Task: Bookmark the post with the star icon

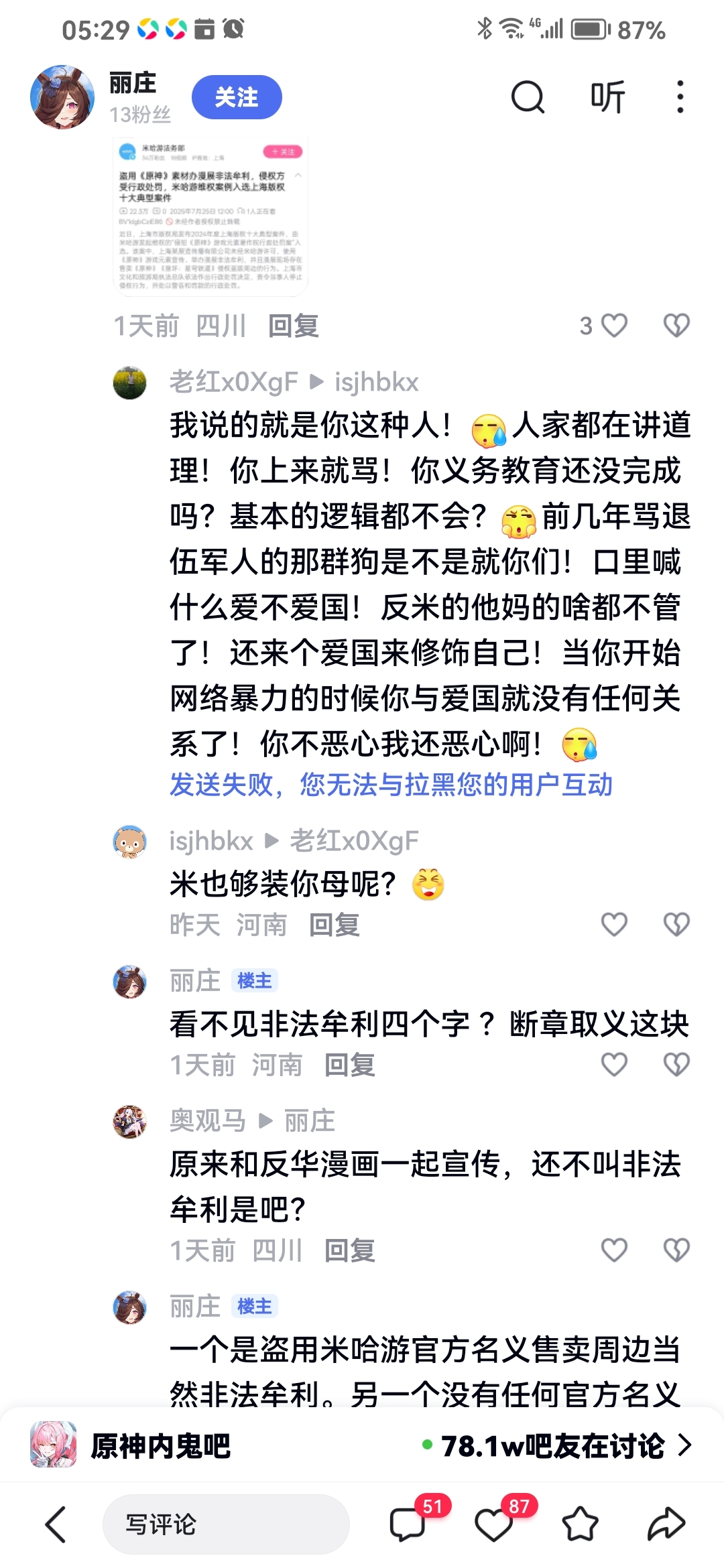Action: click(x=580, y=1524)
